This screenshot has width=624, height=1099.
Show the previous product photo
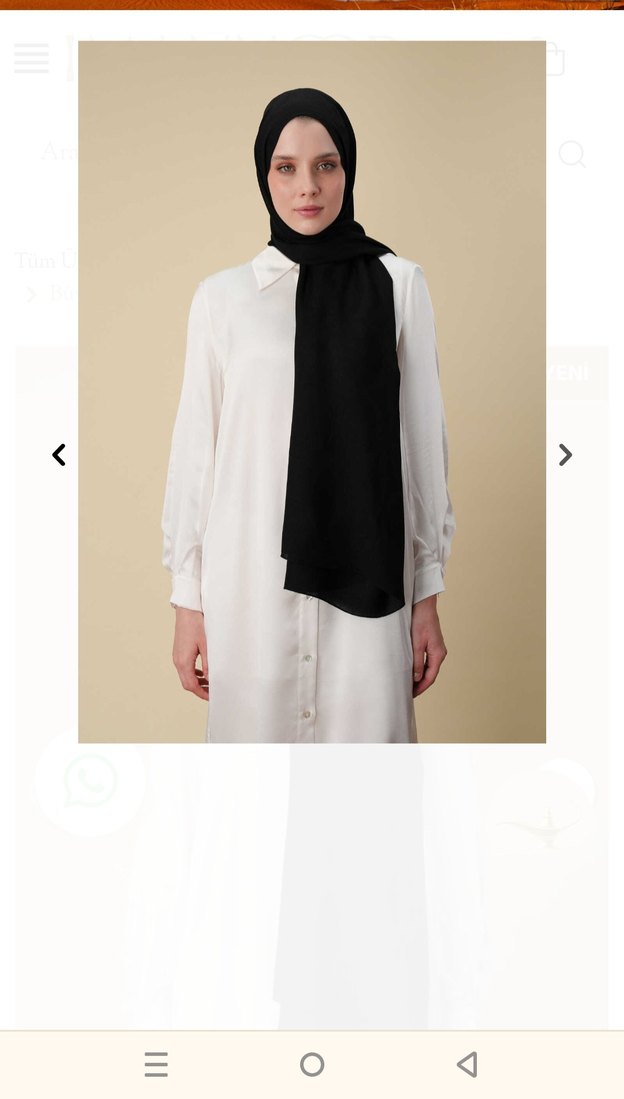(59, 455)
